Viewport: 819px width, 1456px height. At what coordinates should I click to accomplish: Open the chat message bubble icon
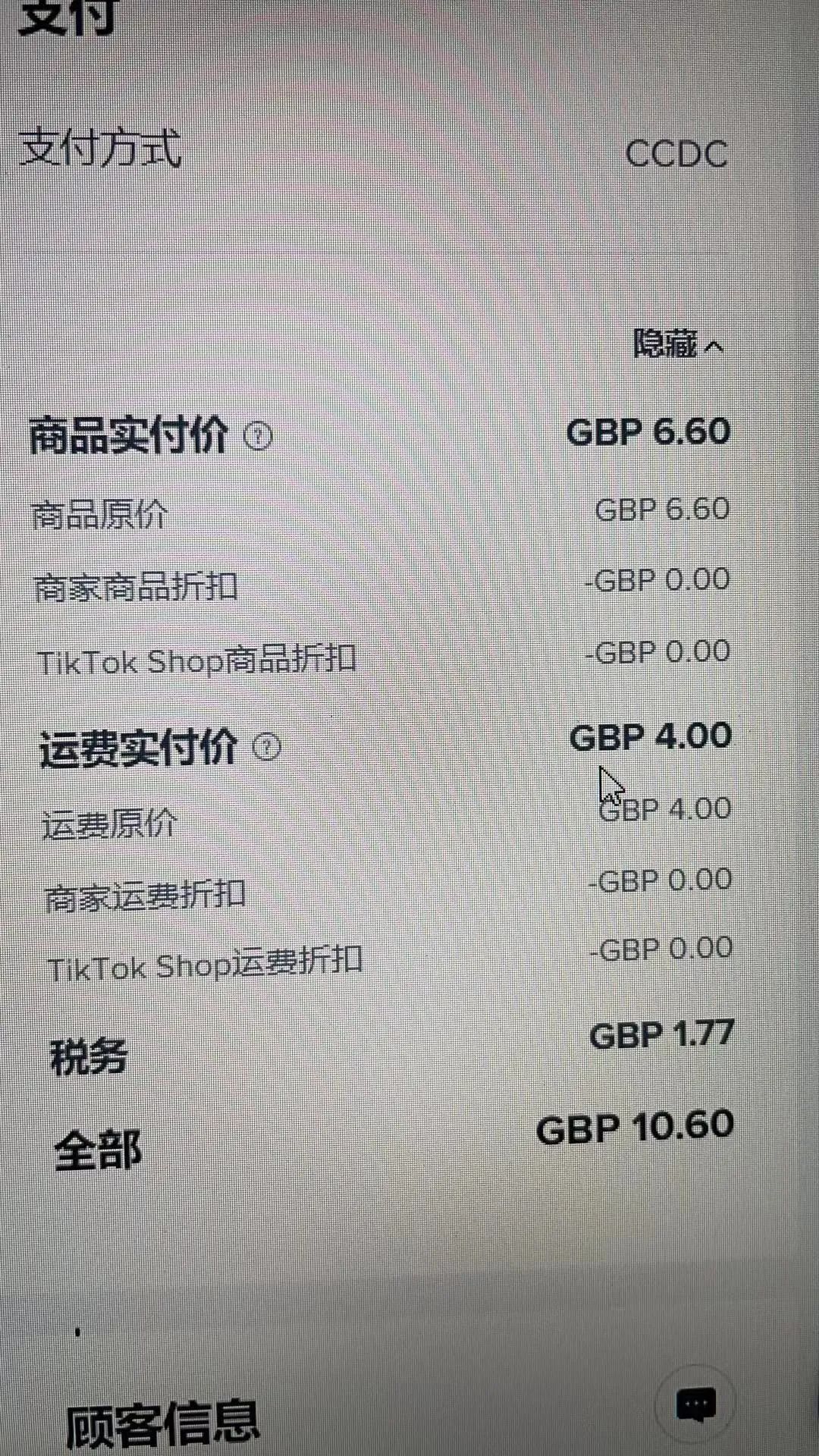[695, 1404]
